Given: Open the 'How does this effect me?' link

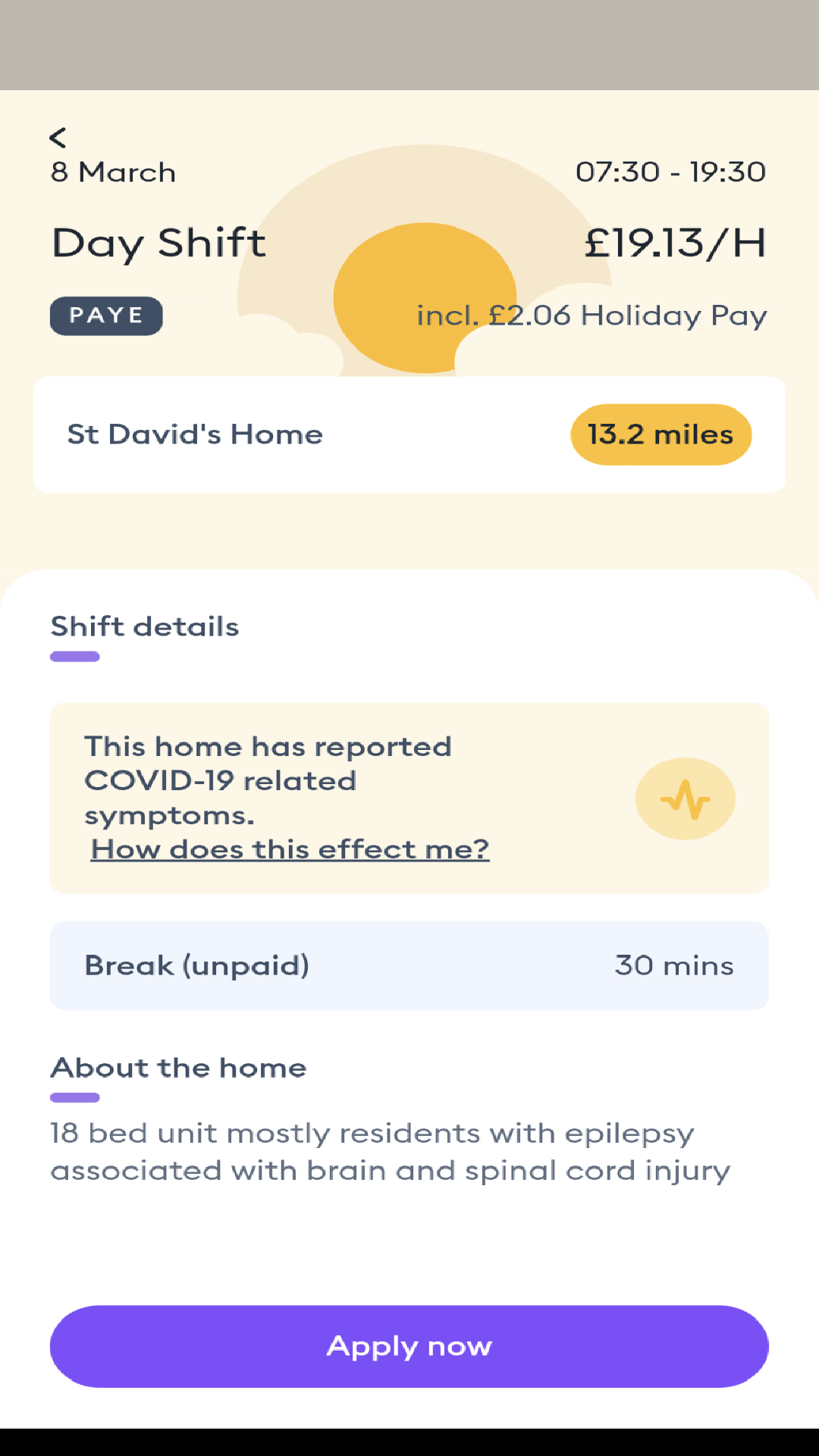Looking at the screenshot, I should (290, 849).
